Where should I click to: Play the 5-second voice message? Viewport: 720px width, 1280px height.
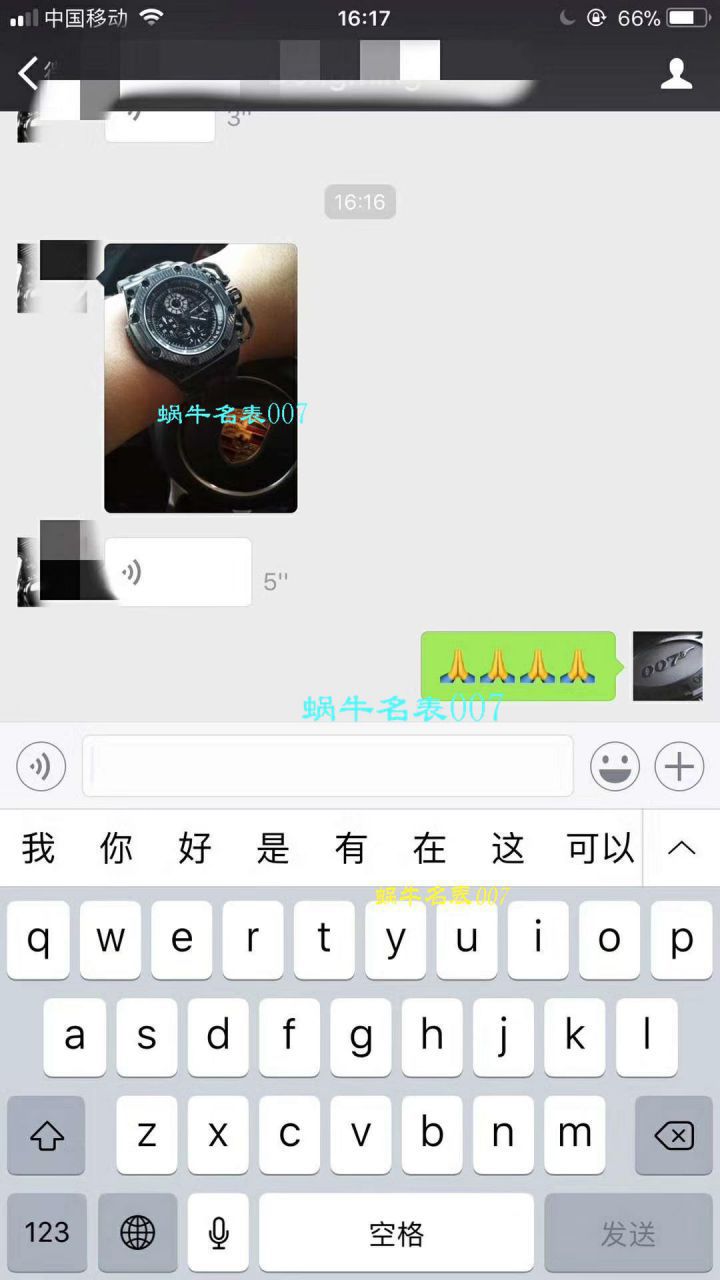tap(178, 572)
